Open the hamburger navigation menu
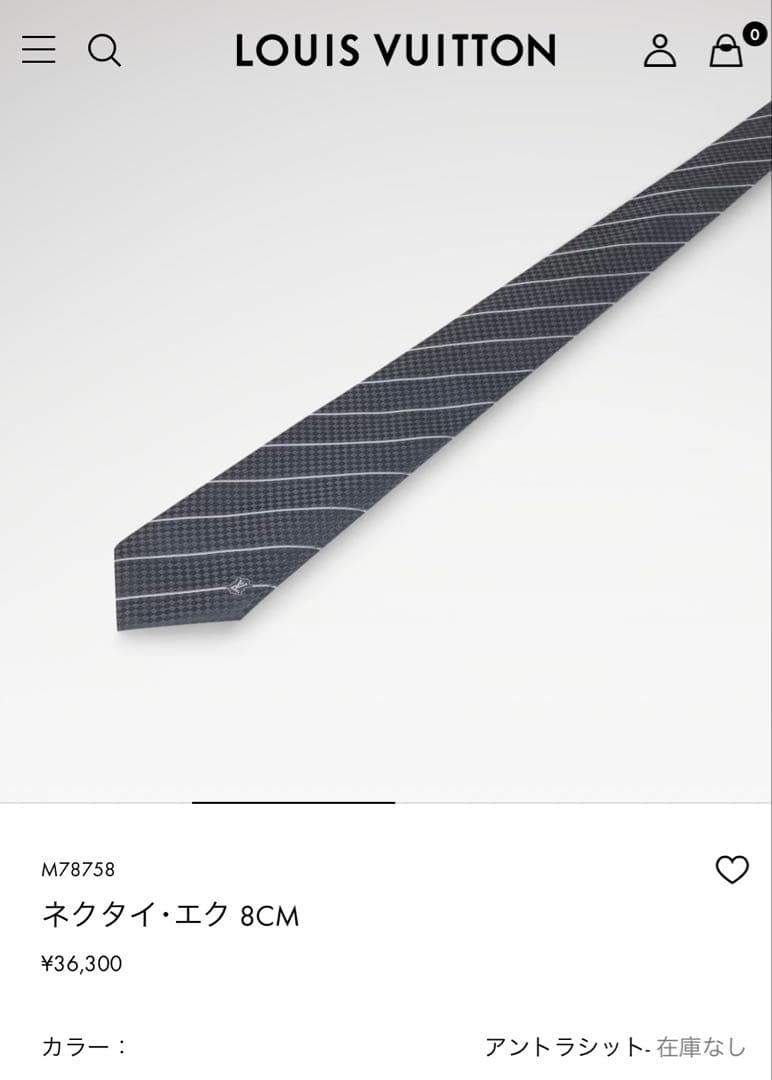Image resolution: width=772 pixels, height=1080 pixels. [37, 50]
